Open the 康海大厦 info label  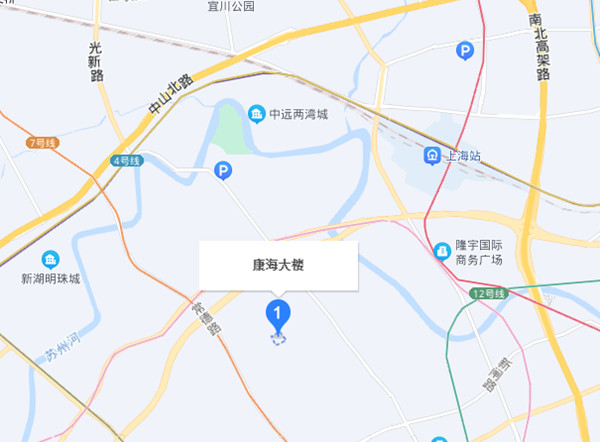click(x=278, y=267)
